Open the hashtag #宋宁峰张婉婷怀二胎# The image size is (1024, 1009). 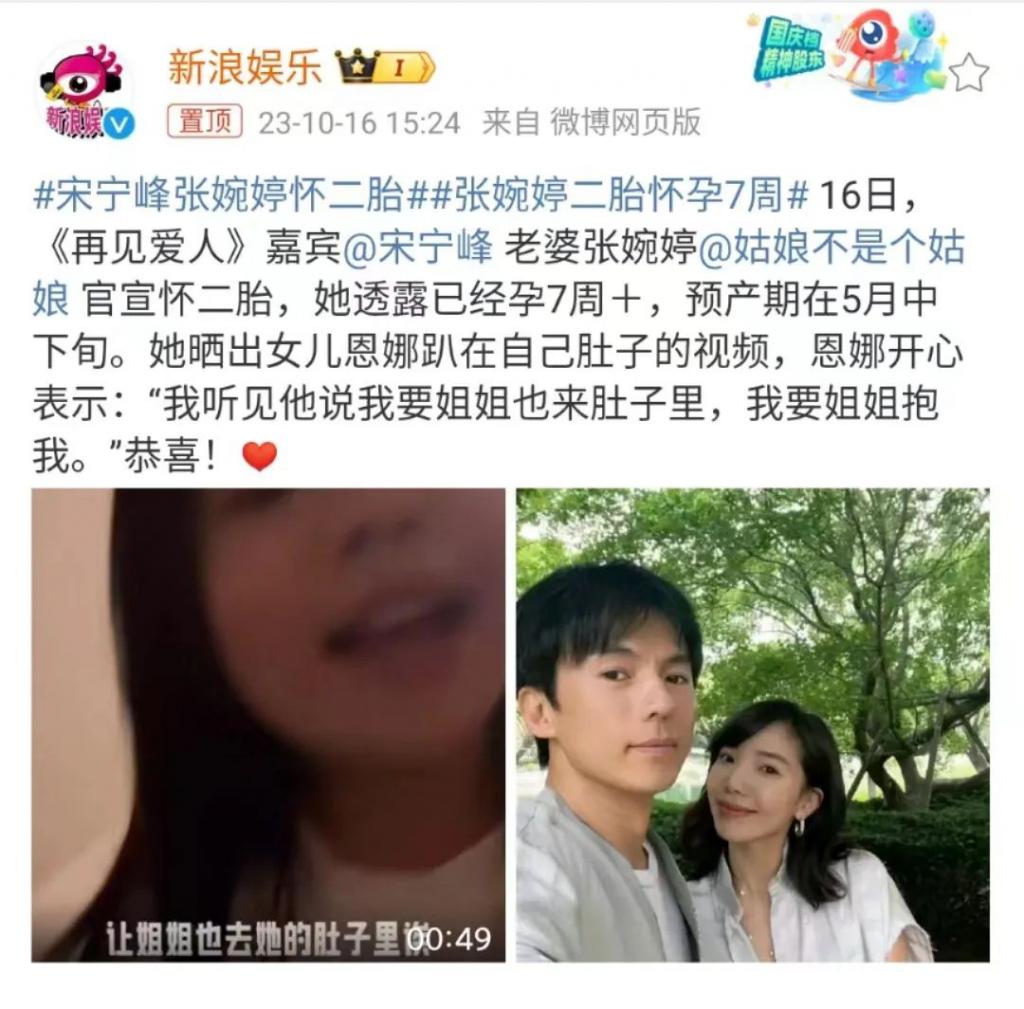pos(217,195)
